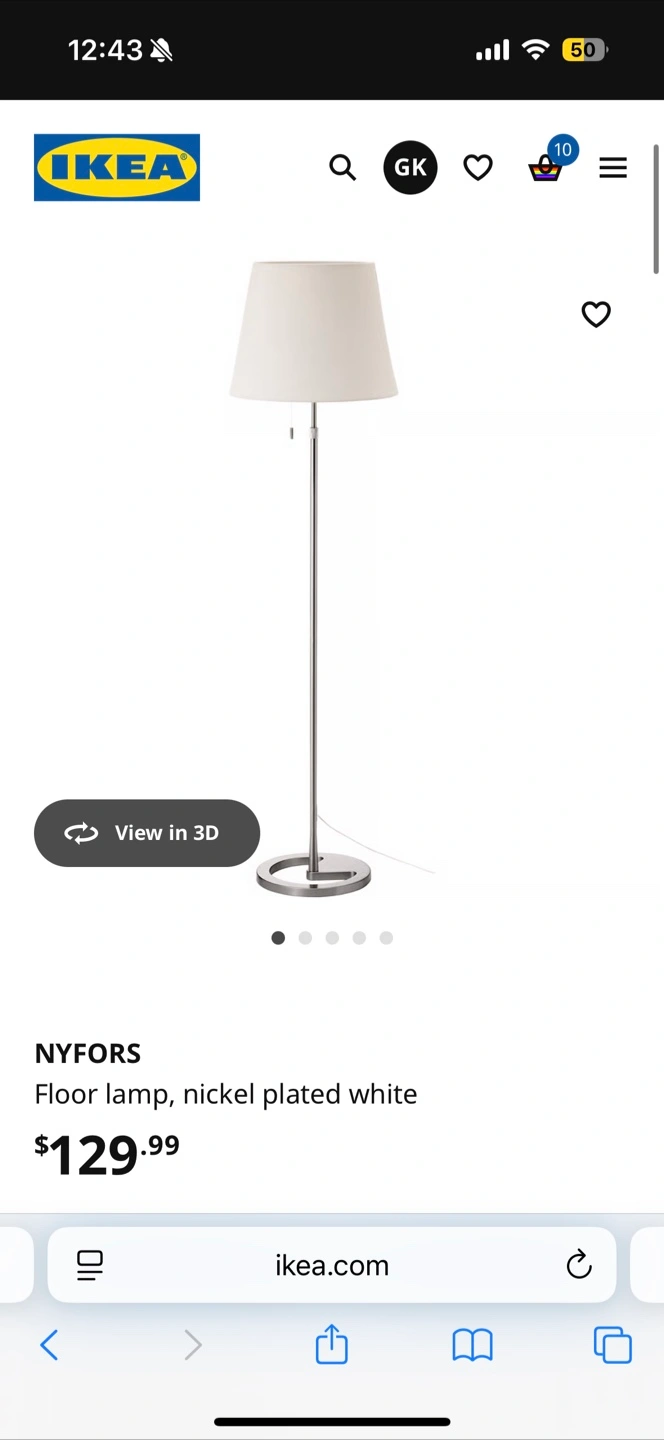Save NYFORS lamp to favorites

click(x=596, y=314)
